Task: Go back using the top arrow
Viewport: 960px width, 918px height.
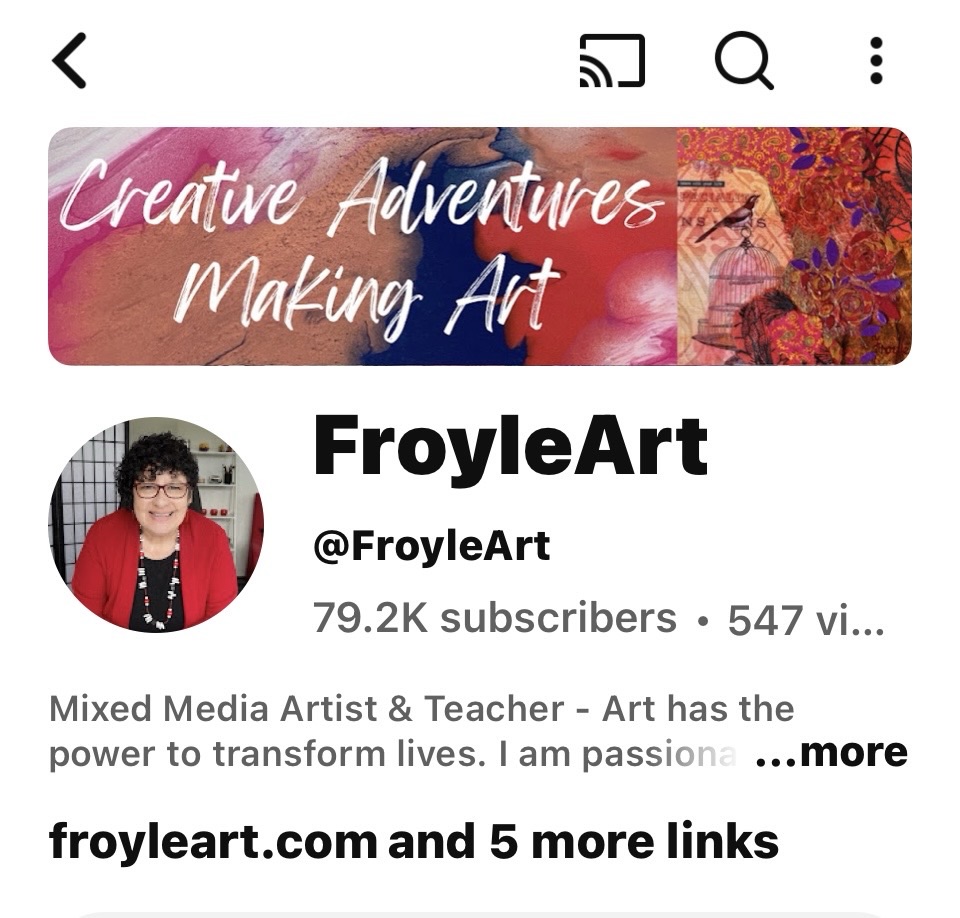Action: point(70,61)
